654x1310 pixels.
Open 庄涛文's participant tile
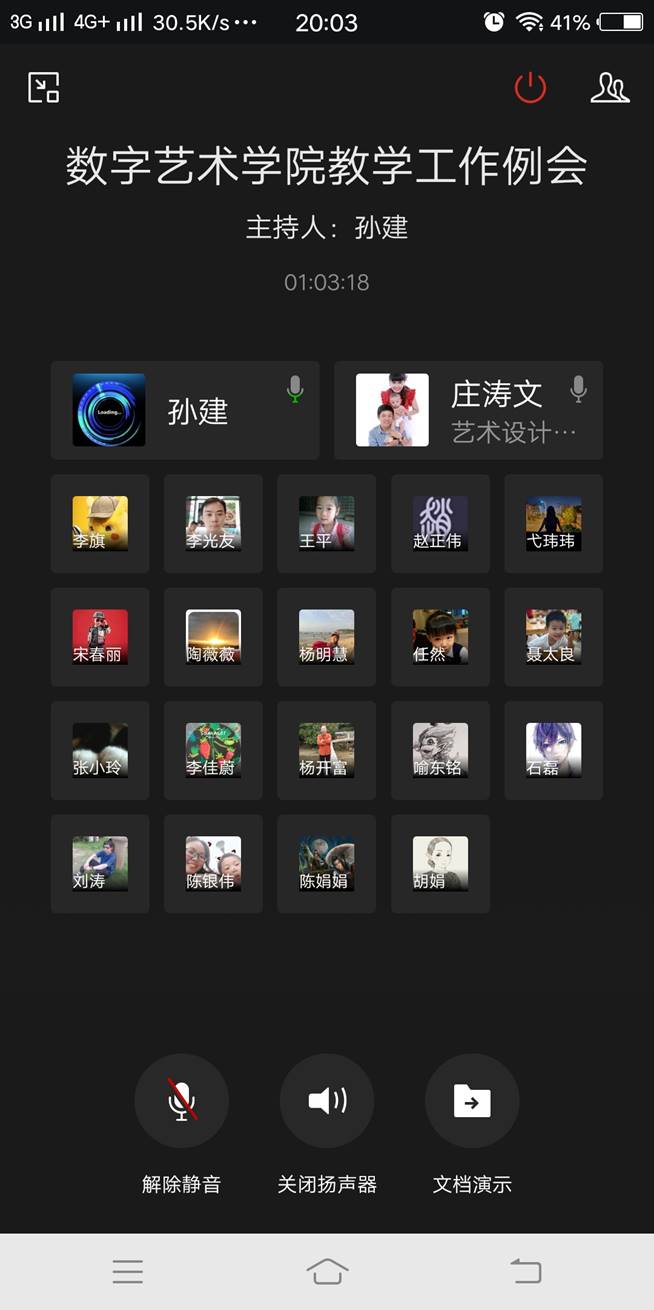[x=468, y=410]
